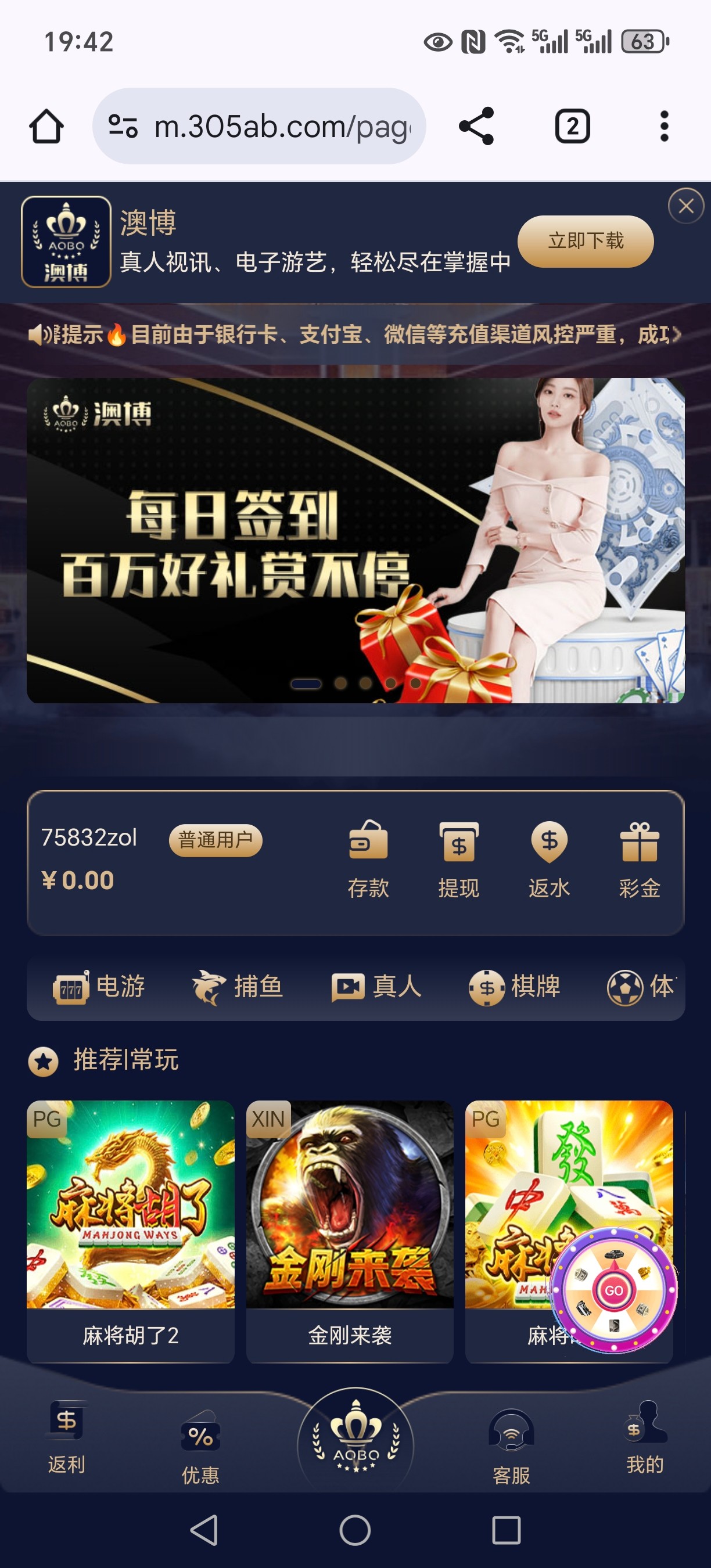
Task: Open 彩金 bonus
Action: 639,859
